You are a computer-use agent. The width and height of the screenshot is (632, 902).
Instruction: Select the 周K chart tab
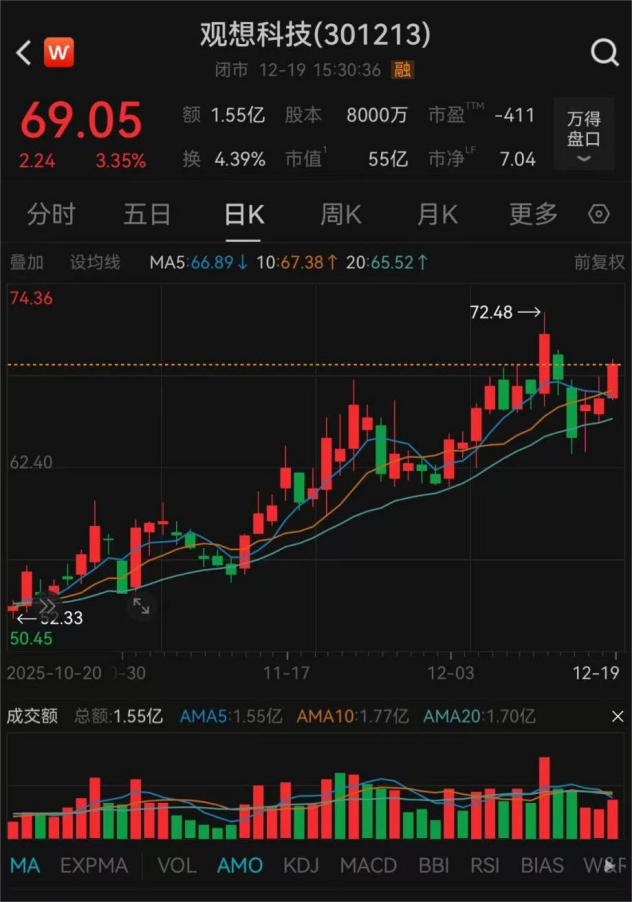pyautogui.click(x=340, y=214)
